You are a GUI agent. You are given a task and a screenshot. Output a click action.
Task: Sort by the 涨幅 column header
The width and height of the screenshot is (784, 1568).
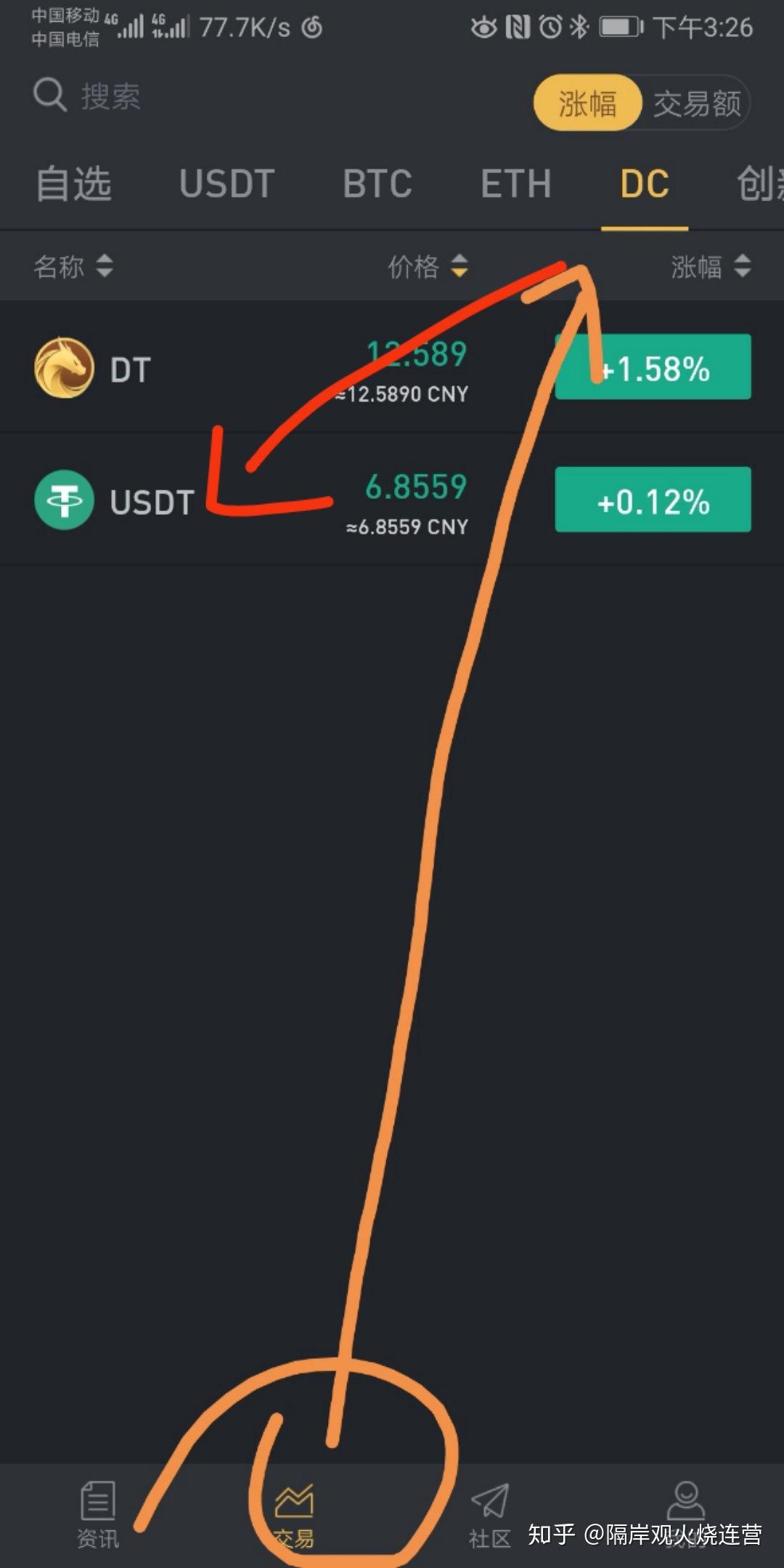pyautogui.click(x=710, y=266)
